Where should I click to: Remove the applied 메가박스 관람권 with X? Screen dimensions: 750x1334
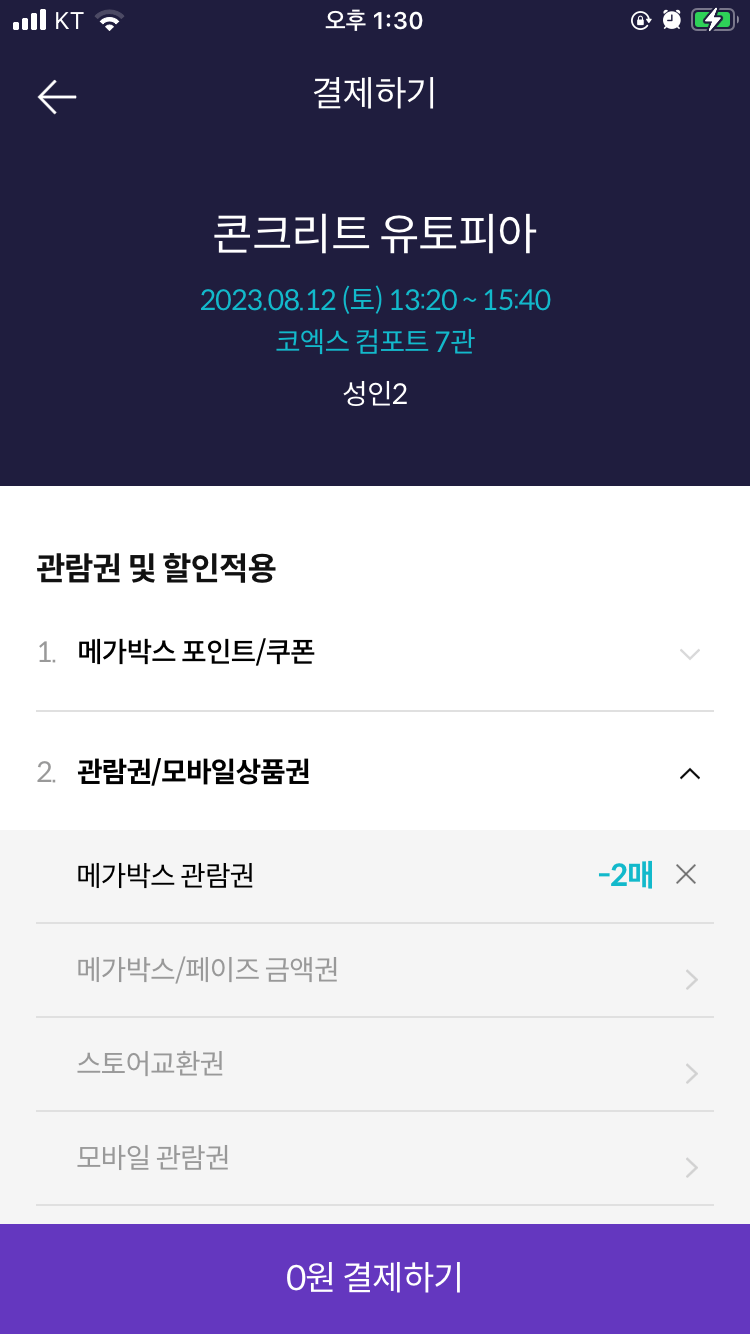coord(686,874)
